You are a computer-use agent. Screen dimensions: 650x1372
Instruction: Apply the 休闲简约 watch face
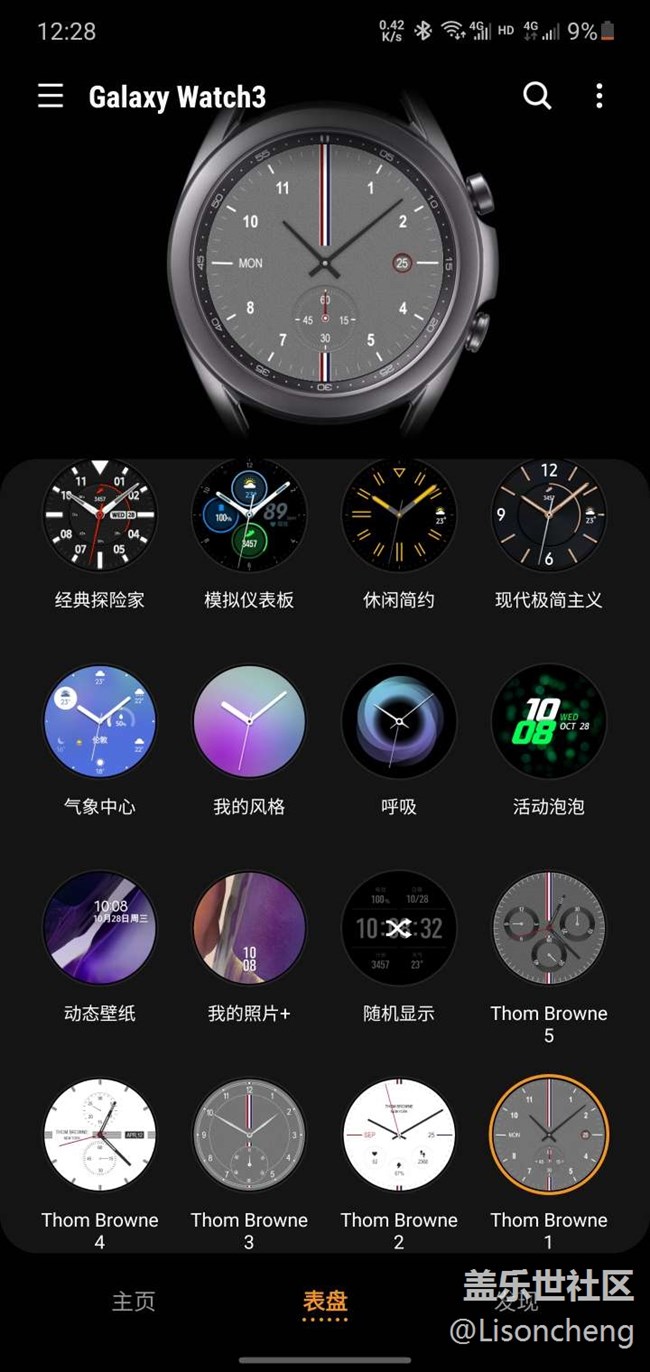click(399, 516)
